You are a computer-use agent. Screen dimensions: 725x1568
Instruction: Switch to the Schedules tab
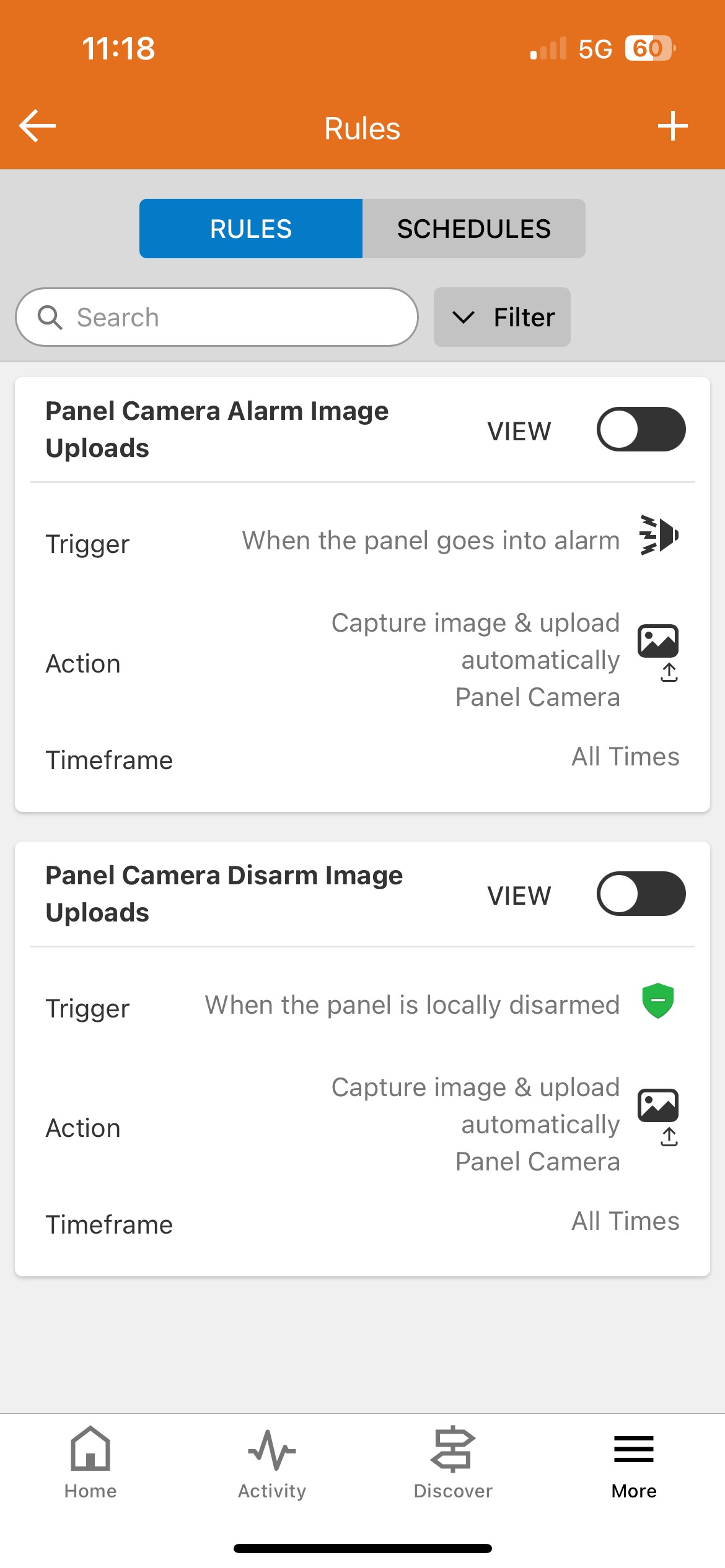pos(473,229)
